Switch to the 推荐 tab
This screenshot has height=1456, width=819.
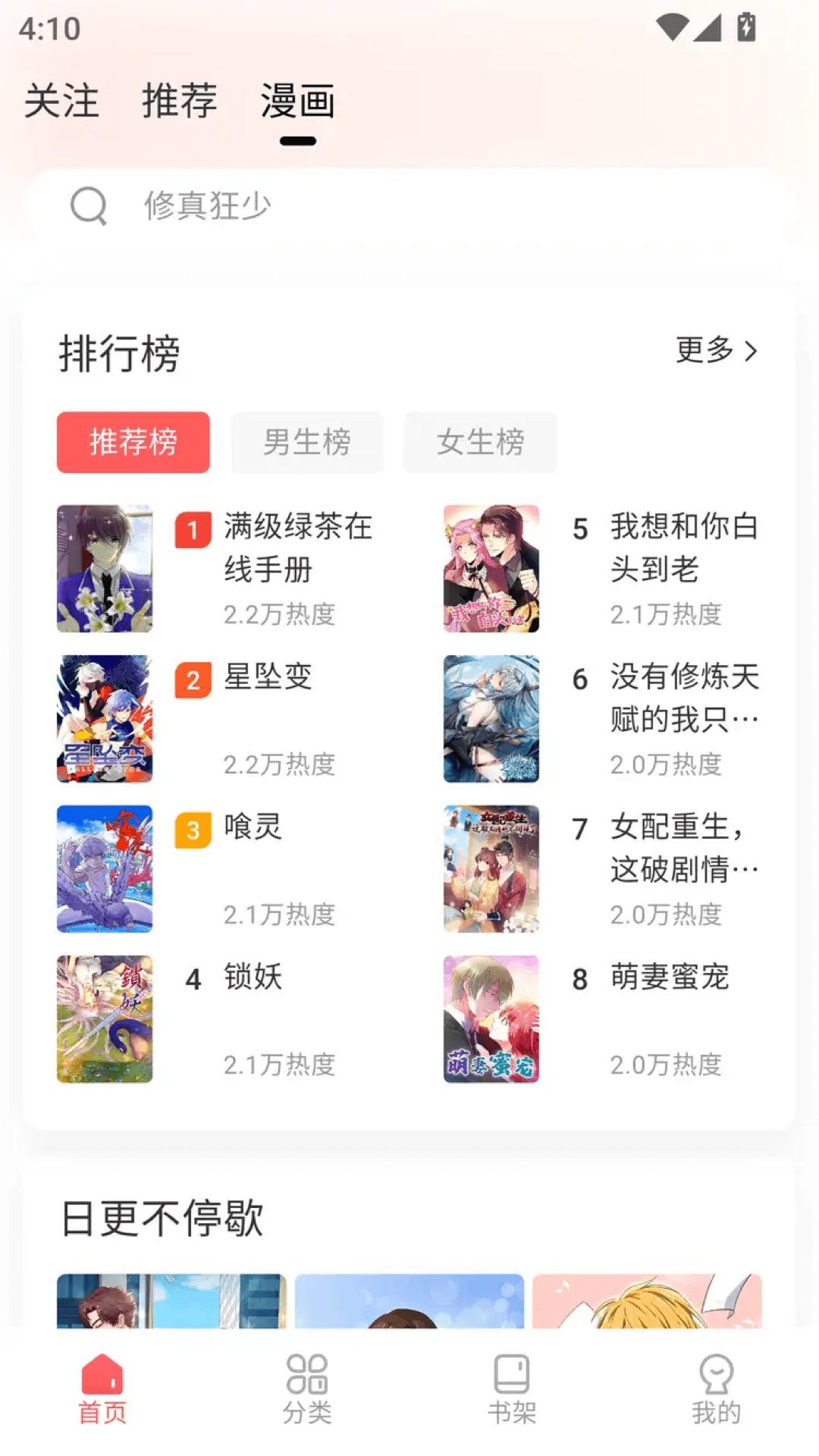[180, 102]
